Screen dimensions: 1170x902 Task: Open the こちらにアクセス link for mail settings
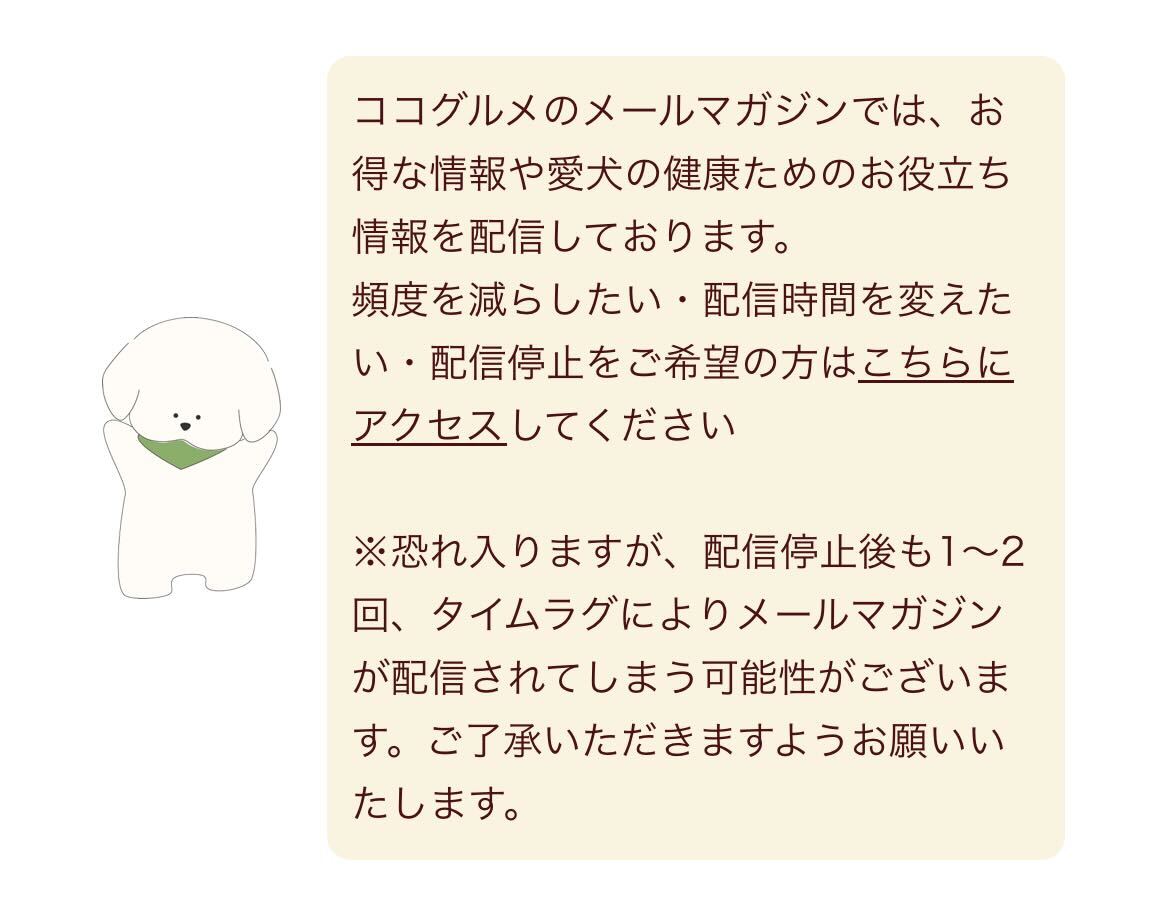935,365
